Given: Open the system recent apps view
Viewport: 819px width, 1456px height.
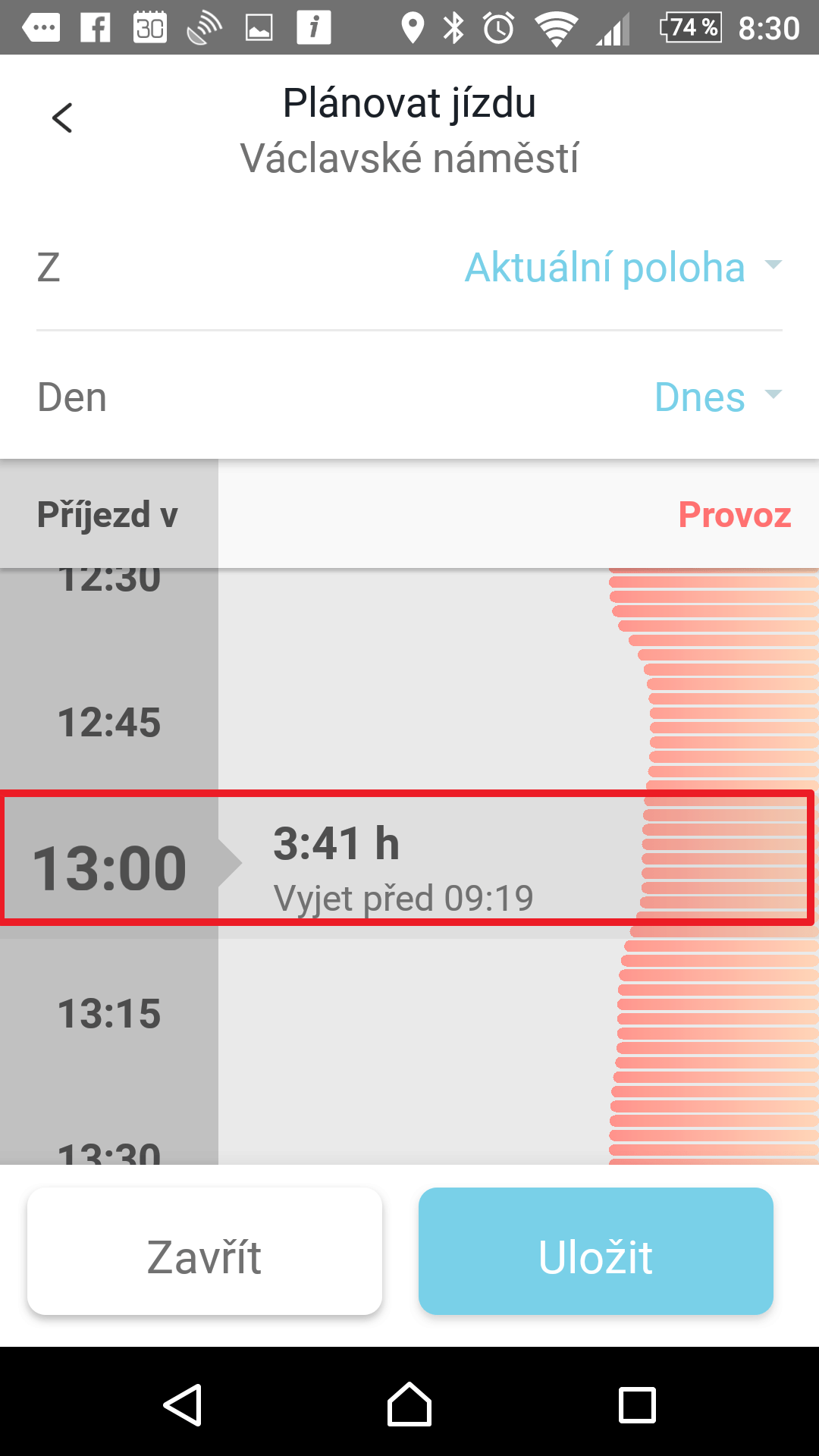Looking at the screenshot, I should coord(637,1405).
